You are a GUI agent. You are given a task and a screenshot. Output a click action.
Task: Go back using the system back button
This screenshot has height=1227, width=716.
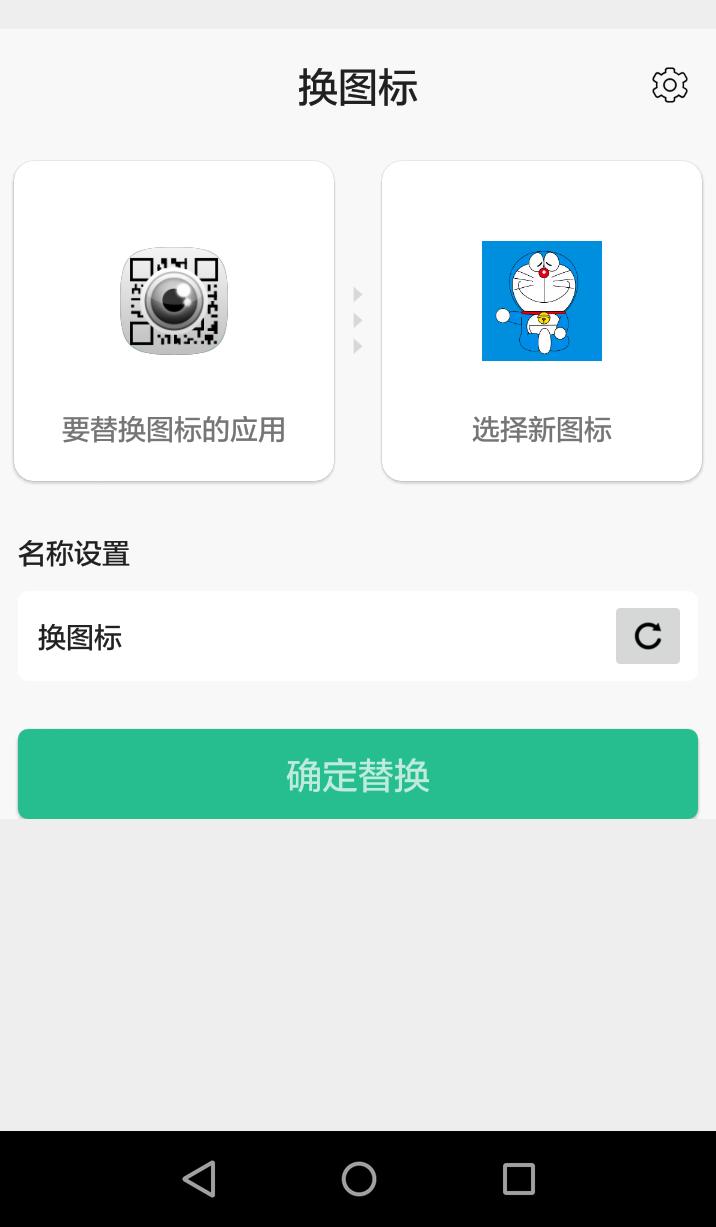tap(199, 1179)
